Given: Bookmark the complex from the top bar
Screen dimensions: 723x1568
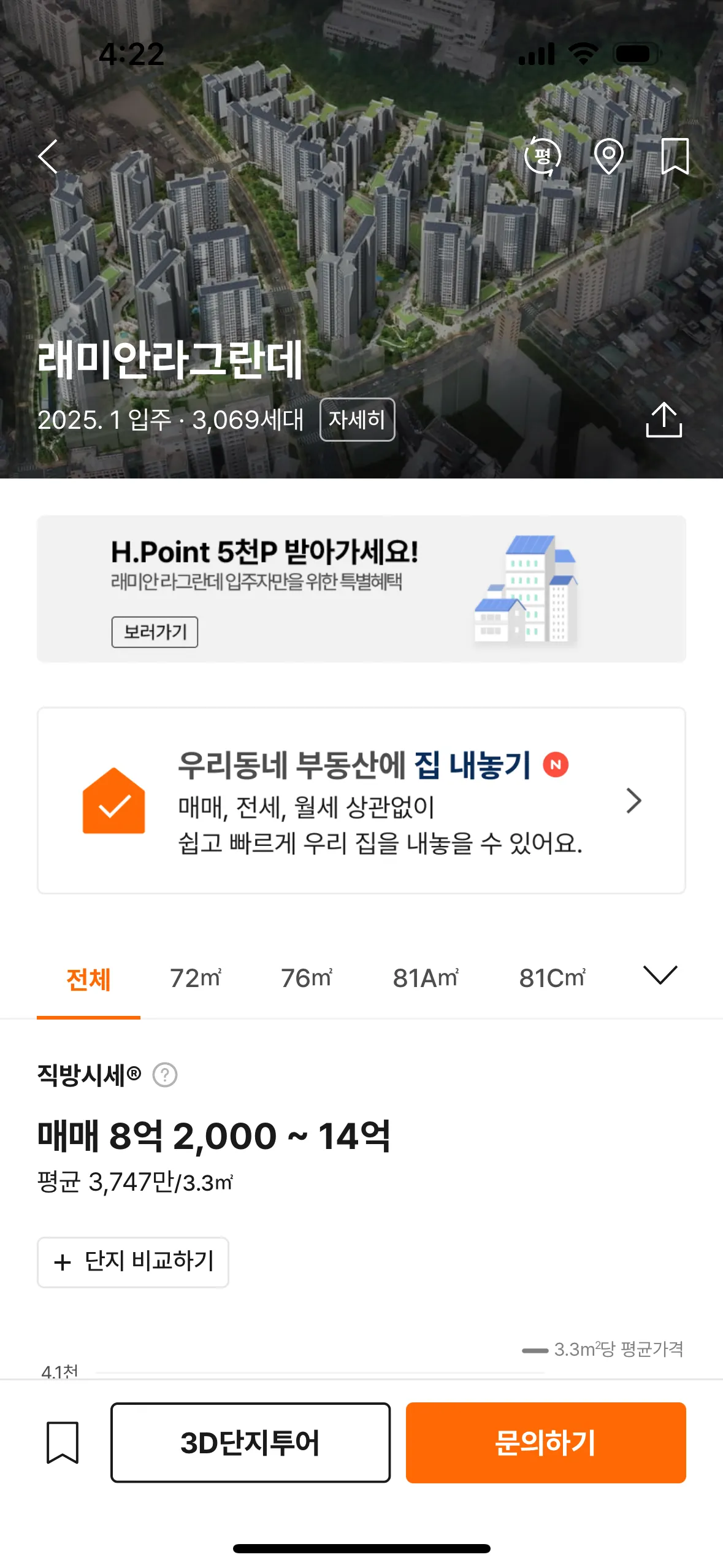Looking at the screenshot, I should (x=675, y=156).
